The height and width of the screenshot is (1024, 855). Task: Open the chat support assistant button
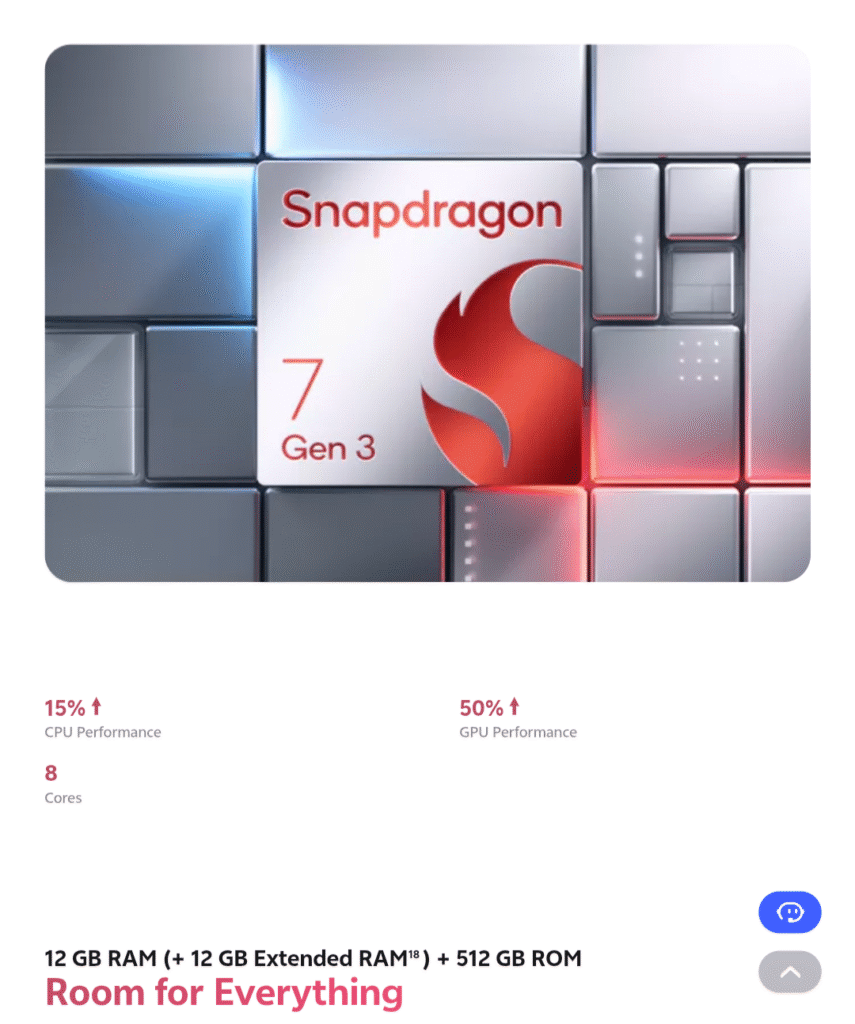point(789,912)
